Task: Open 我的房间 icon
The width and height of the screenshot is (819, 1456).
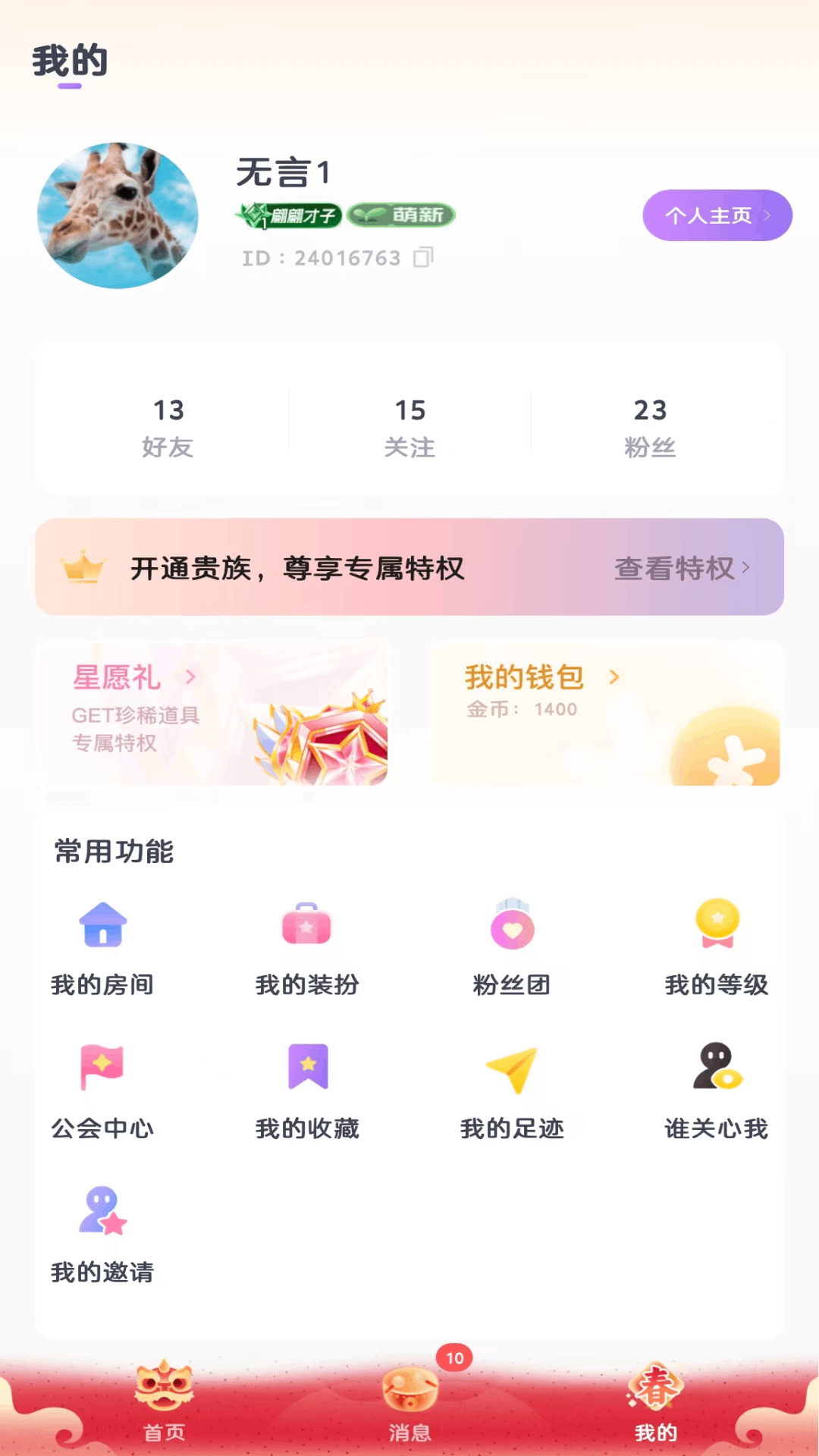Action: click(x=102, y=927)
